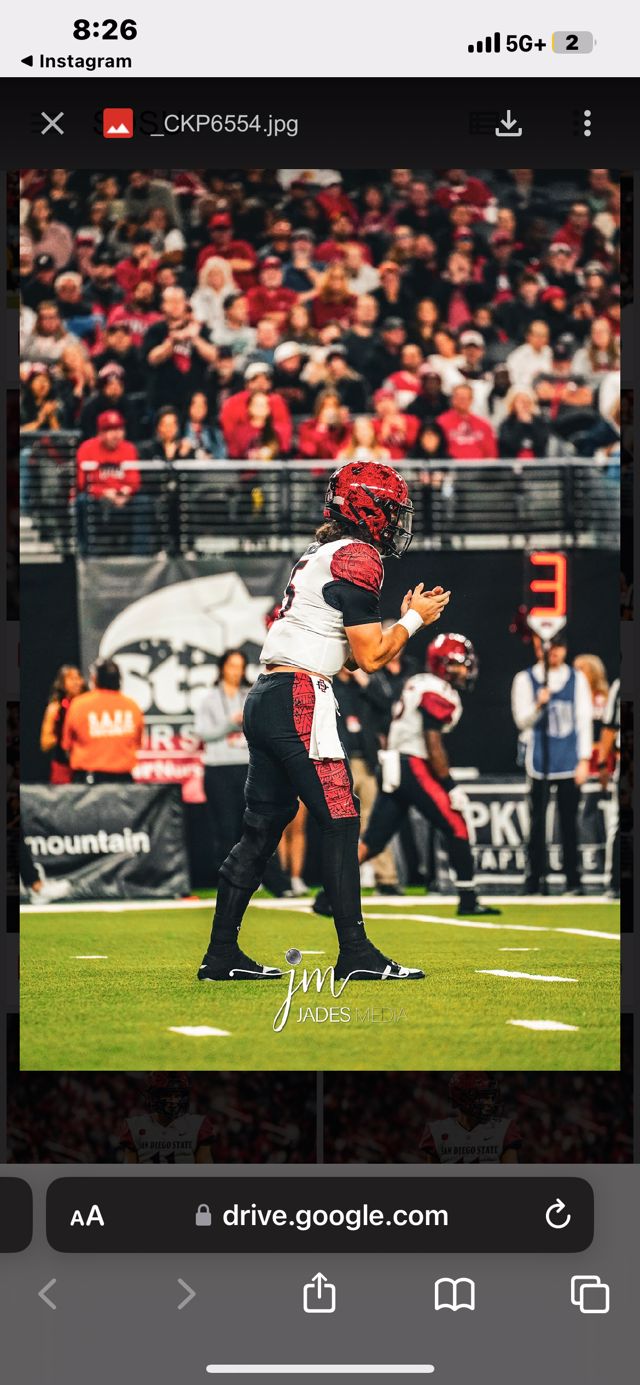This screenshot has height=1385, width=640.
Task: Go back to the previous page
Action: (x=48, y=1294)
